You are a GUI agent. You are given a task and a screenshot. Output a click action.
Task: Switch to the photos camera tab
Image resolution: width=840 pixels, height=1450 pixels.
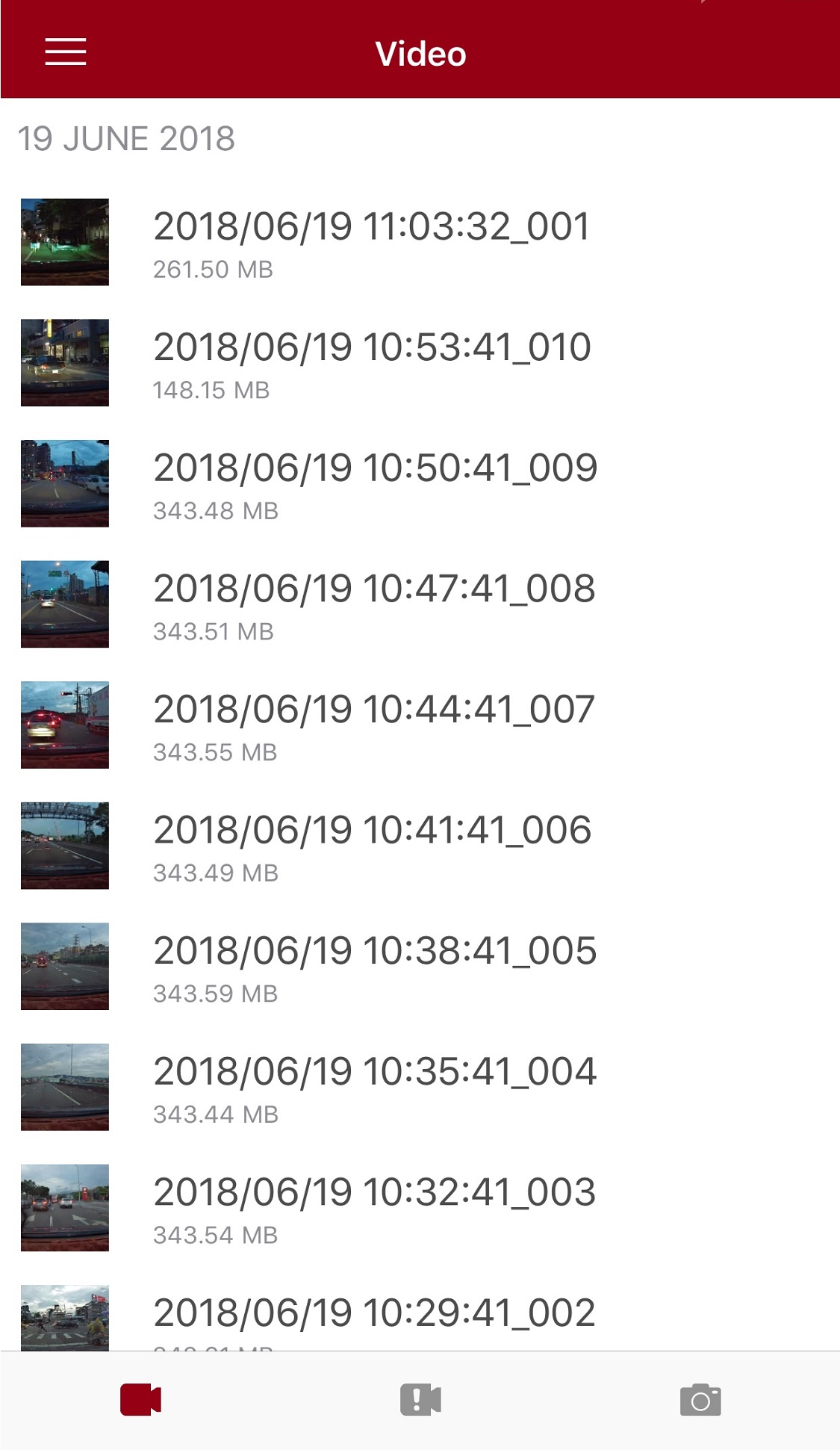pyautogui.click(x=700, y=1399)
